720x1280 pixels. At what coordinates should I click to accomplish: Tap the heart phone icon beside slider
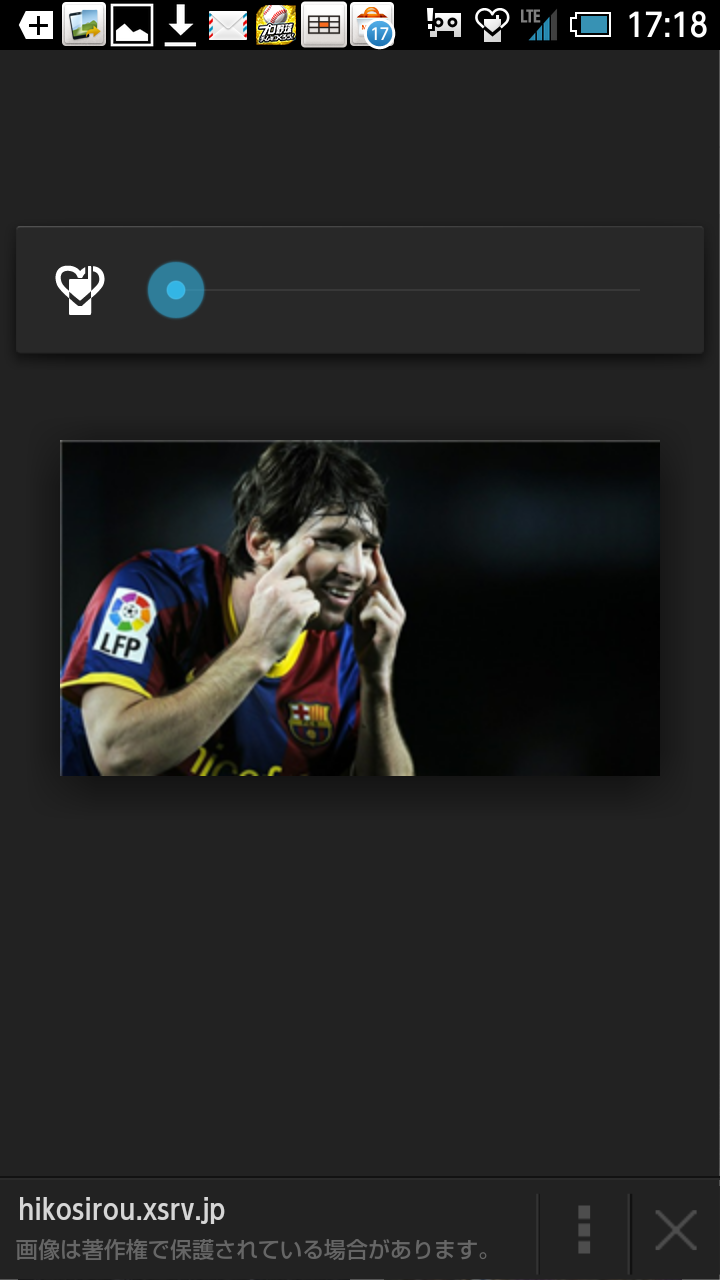pos(80,290)
